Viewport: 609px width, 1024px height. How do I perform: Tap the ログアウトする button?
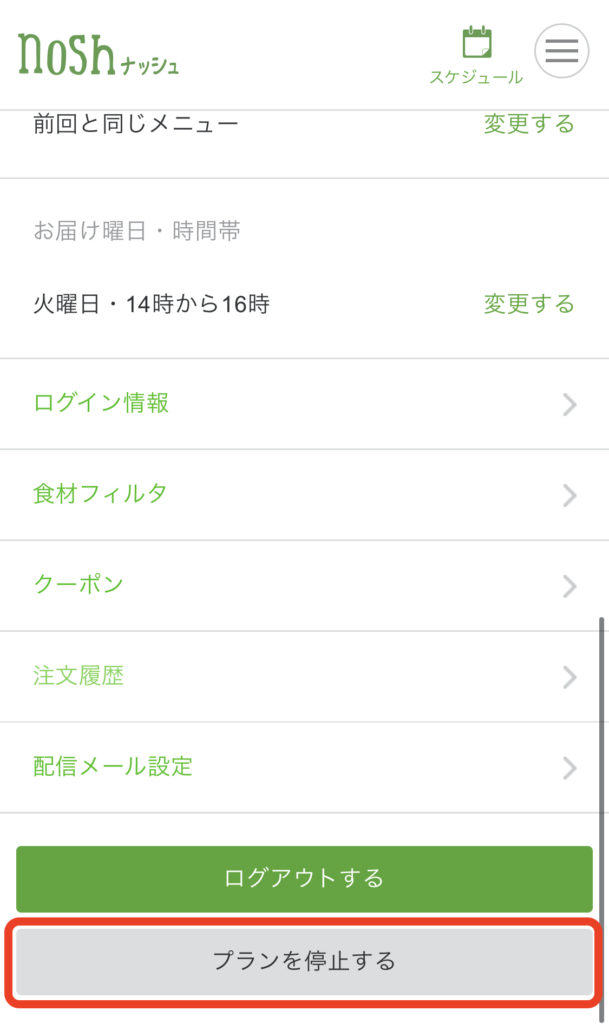tap(304, 879)
